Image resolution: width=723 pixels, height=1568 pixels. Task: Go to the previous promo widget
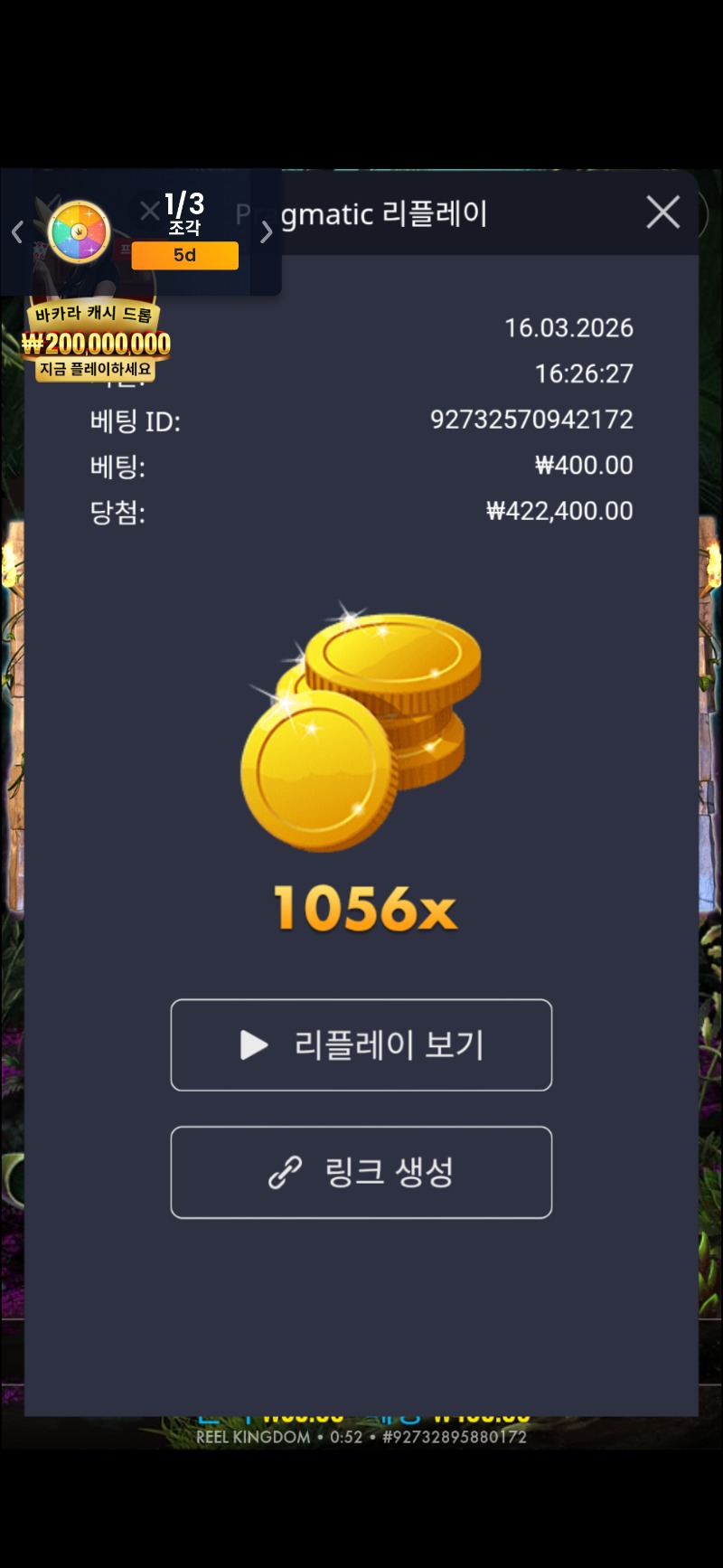click(17, 232)
